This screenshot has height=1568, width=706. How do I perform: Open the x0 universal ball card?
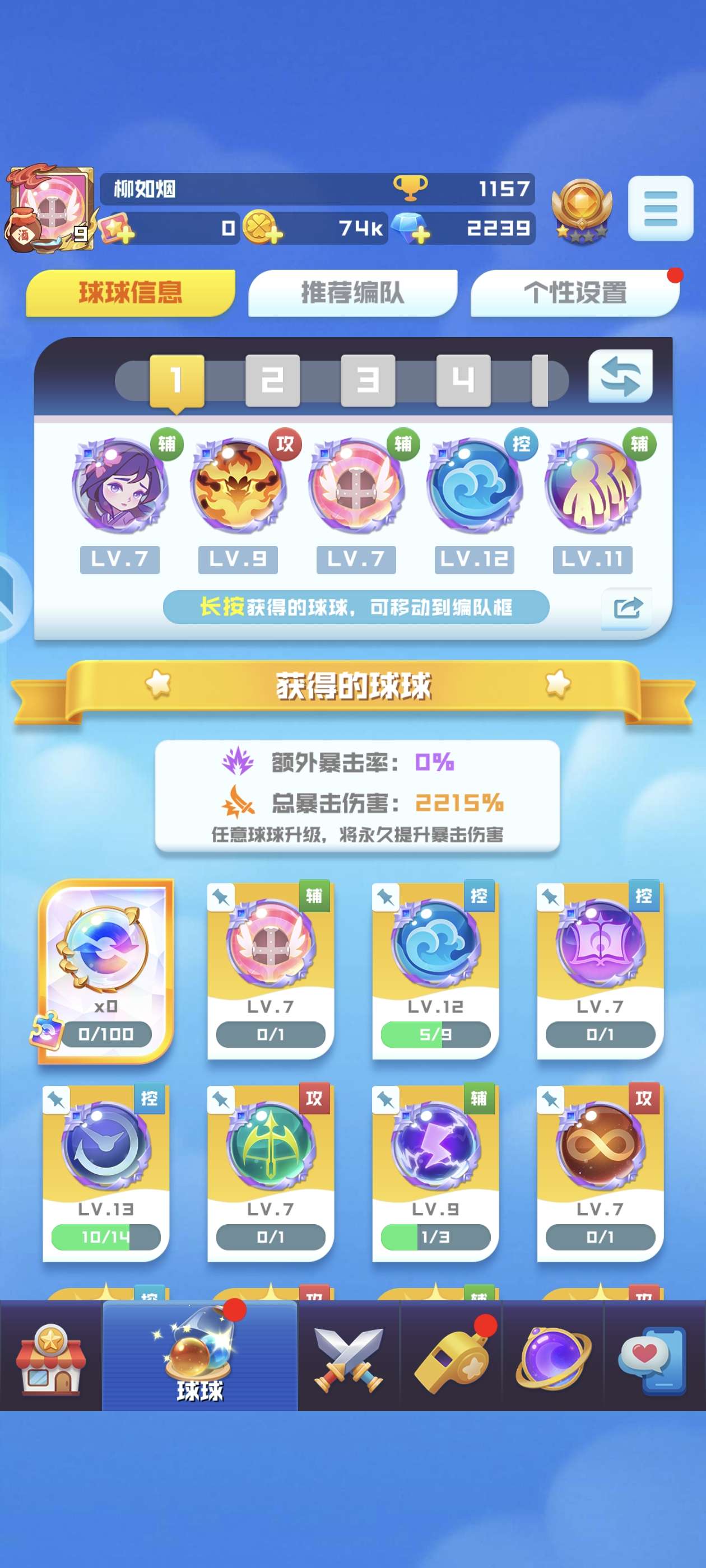105,971
